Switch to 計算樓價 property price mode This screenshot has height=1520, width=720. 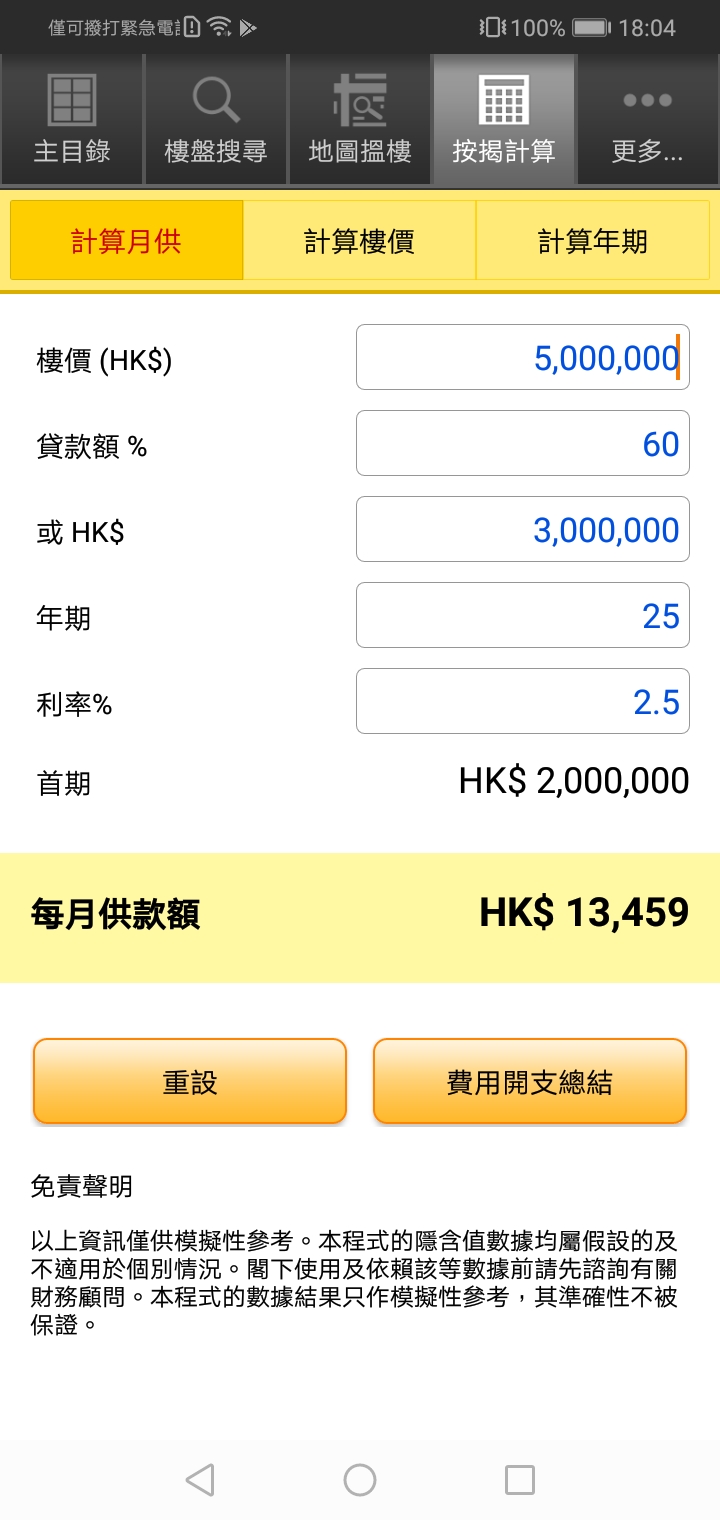click(x=360, y=240)
